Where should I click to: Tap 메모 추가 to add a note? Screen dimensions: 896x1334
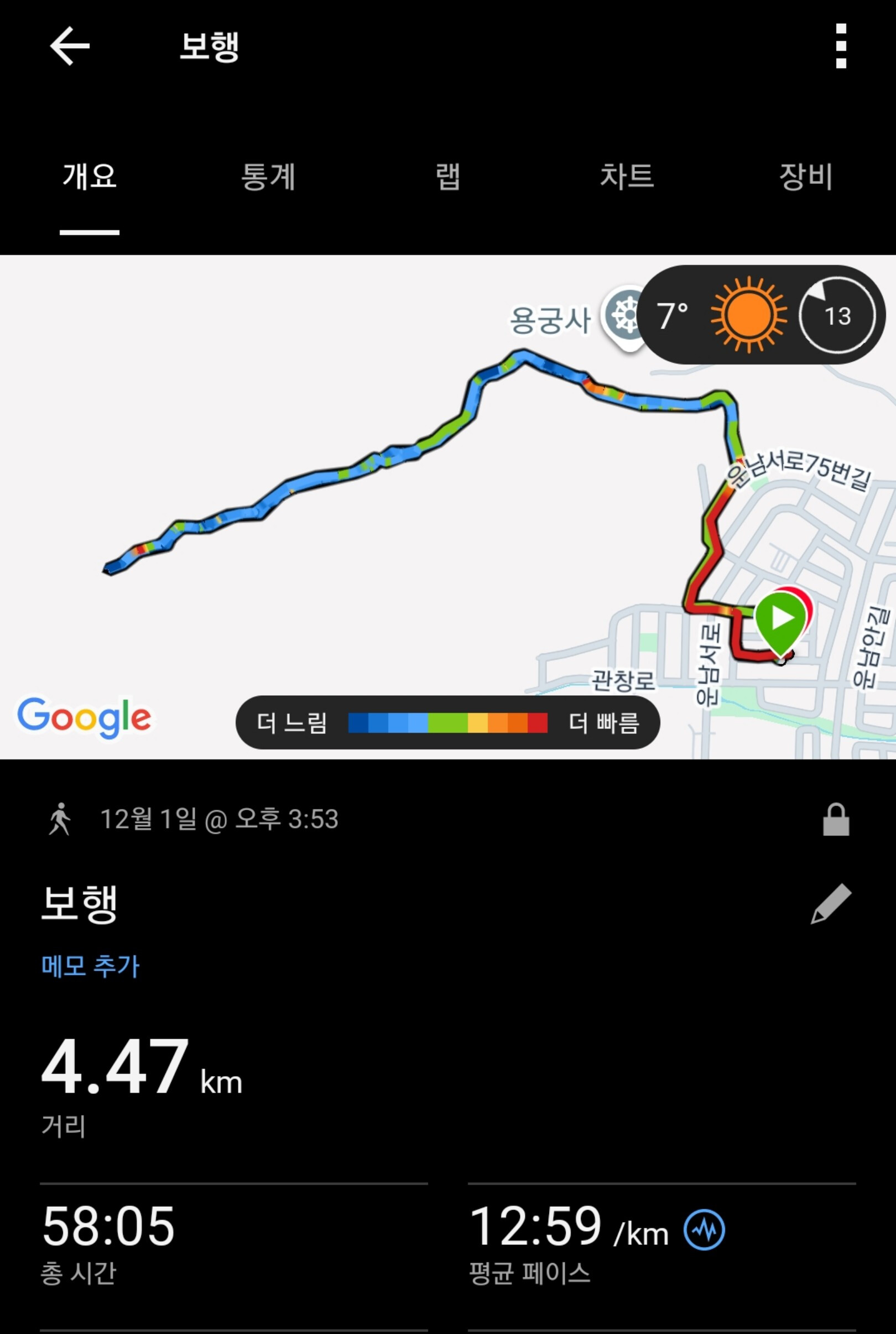[x=90, y=966]
